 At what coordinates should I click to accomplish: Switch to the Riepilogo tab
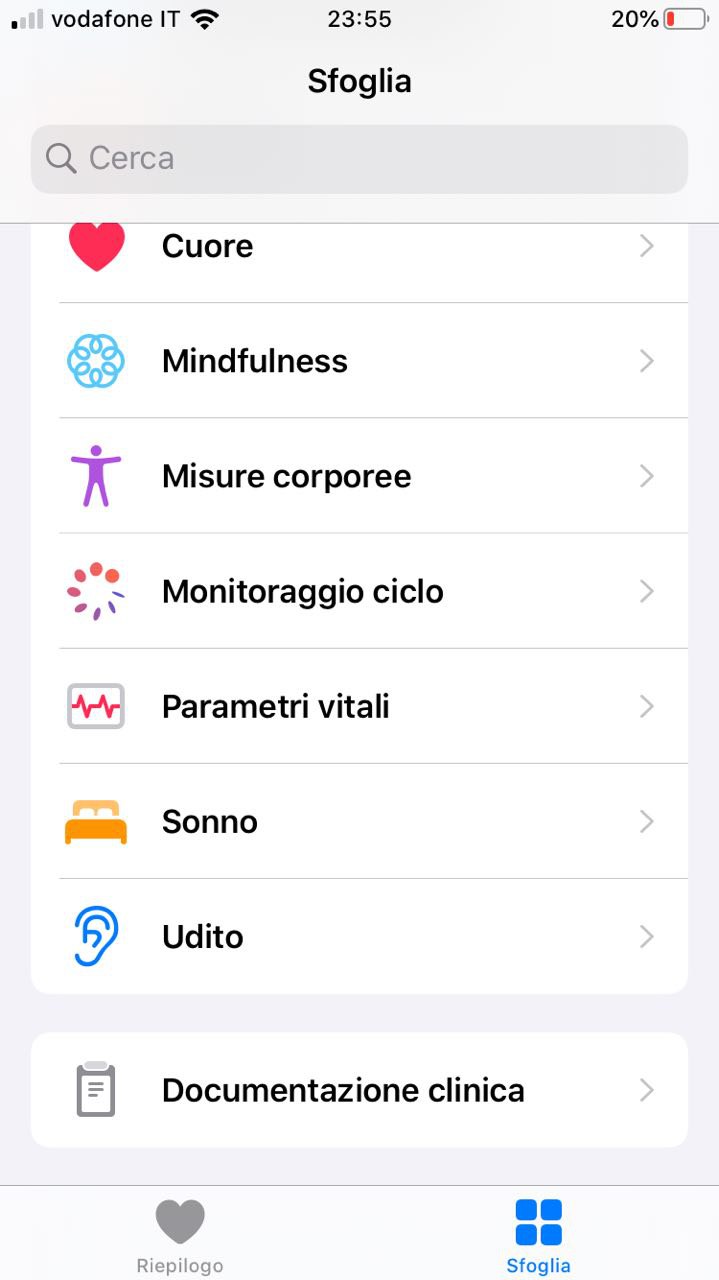[x=180, y=1235]
